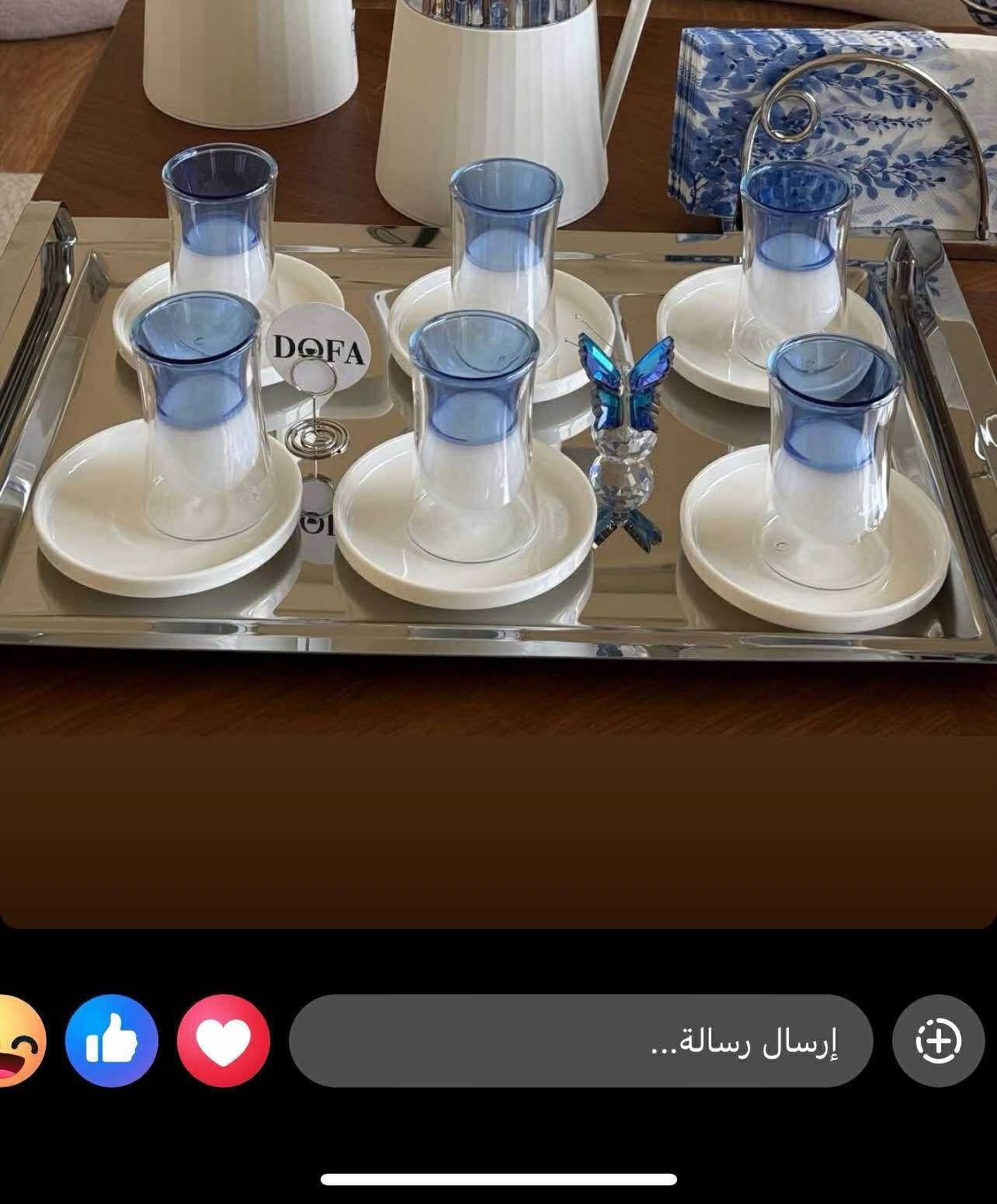Image resolution: width=997 pixels, height=1204 pixels.
Task: React with the heart emoji
Action: pyautogui.click(x=224, y=1041)
